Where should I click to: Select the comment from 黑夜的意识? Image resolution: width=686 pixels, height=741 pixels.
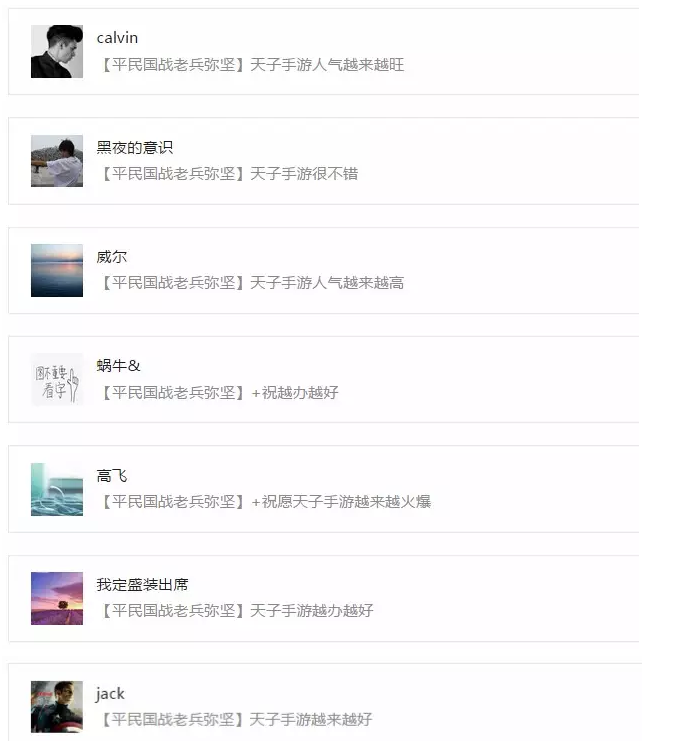pos(322,161)
